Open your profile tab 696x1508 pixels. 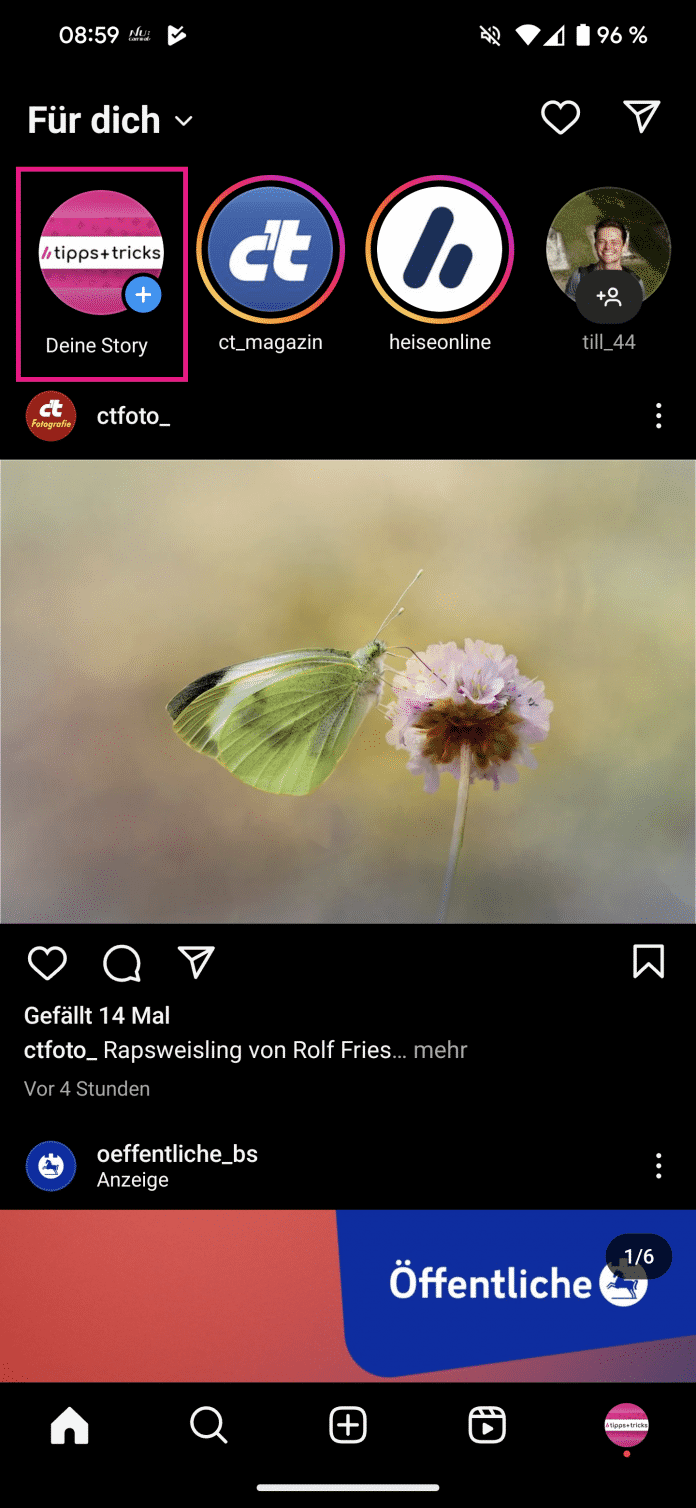click(x=626, y=1425)
